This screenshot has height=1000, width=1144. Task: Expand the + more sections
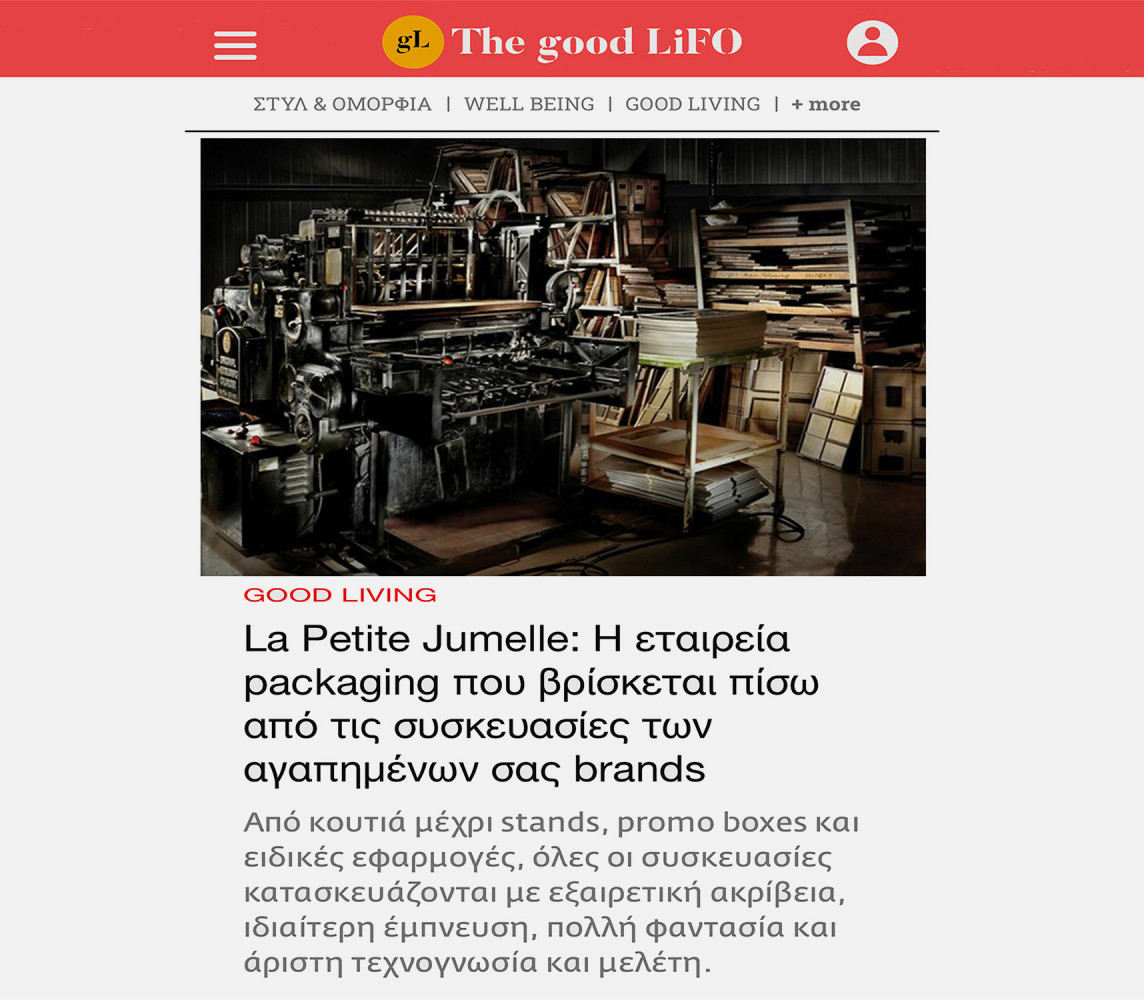(x=825, y=104)
